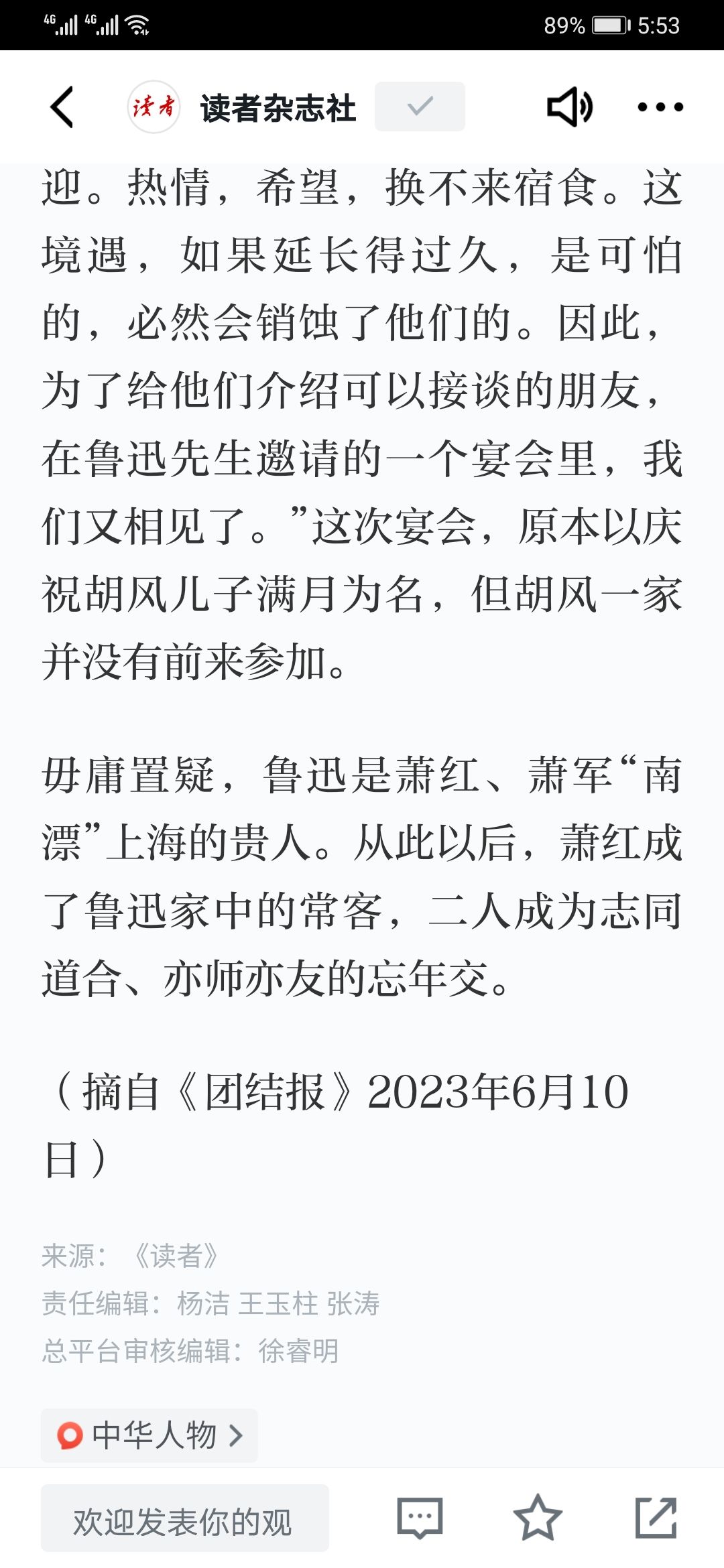Go back using the top-left arrow
This screenshot has height=1568, width=724.
click(62, 107)
